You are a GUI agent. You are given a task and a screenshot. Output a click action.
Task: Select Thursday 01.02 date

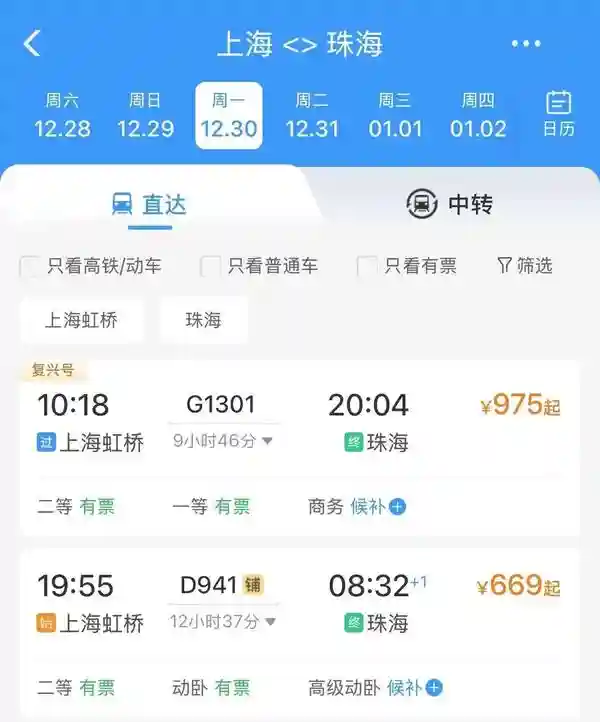[478, 116]
